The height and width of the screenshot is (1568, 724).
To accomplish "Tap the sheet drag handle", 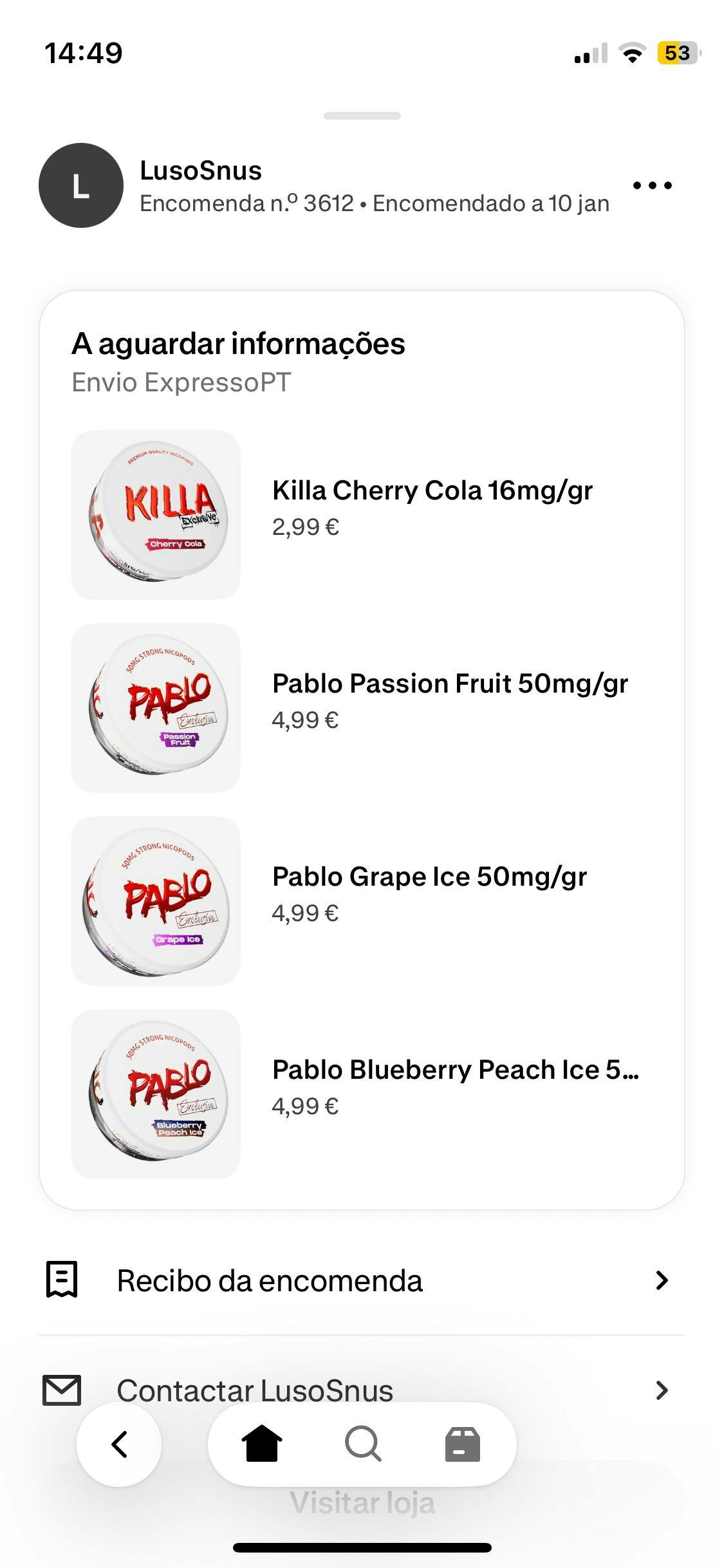I will pyautogui.click(x=362, y=116).
